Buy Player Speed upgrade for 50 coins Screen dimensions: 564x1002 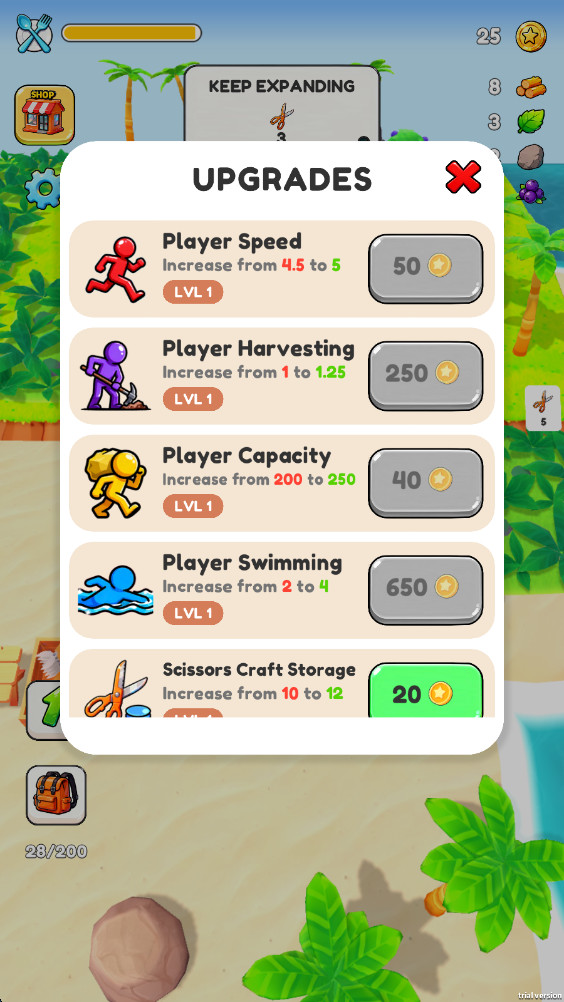click(x=425, y=268)
